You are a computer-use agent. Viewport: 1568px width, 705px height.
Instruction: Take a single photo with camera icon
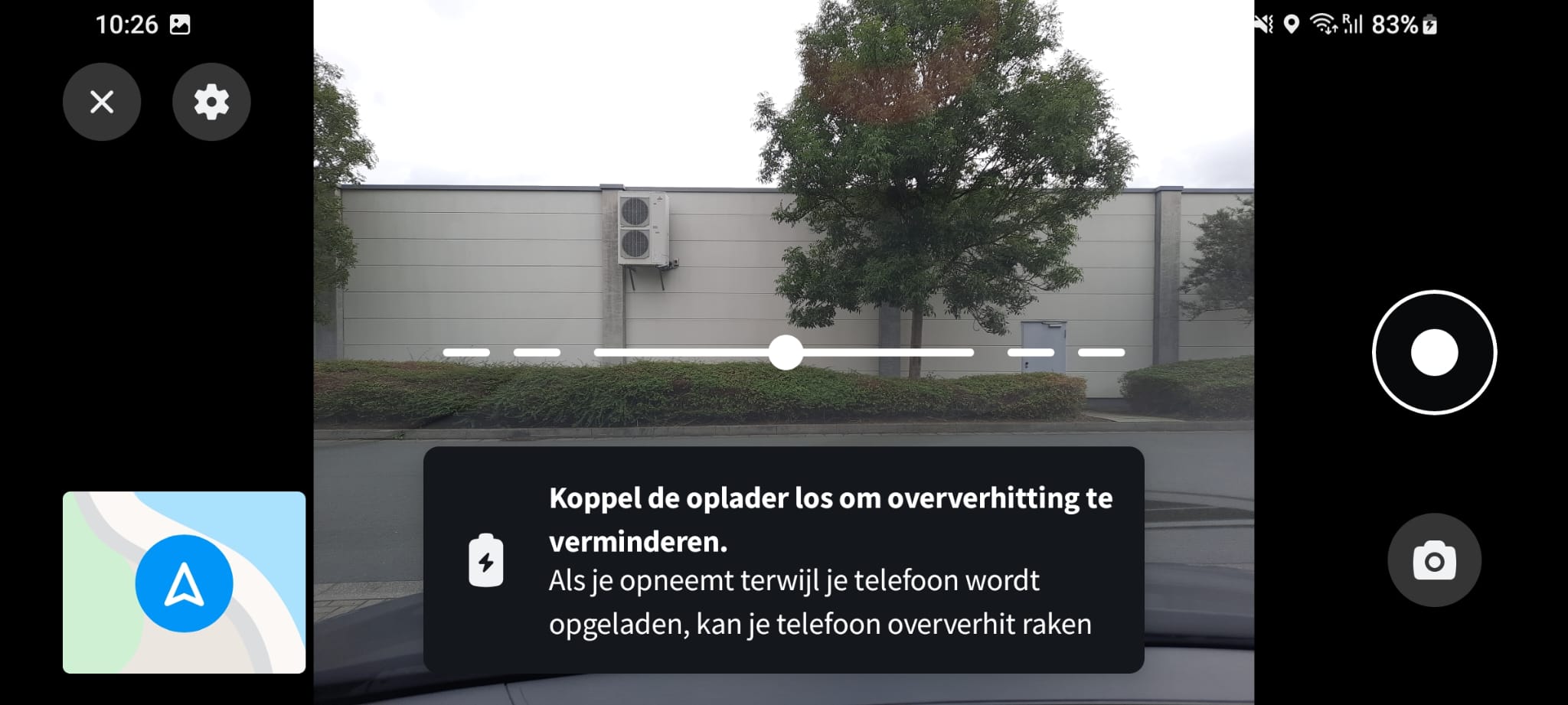tap(1434, 560)
